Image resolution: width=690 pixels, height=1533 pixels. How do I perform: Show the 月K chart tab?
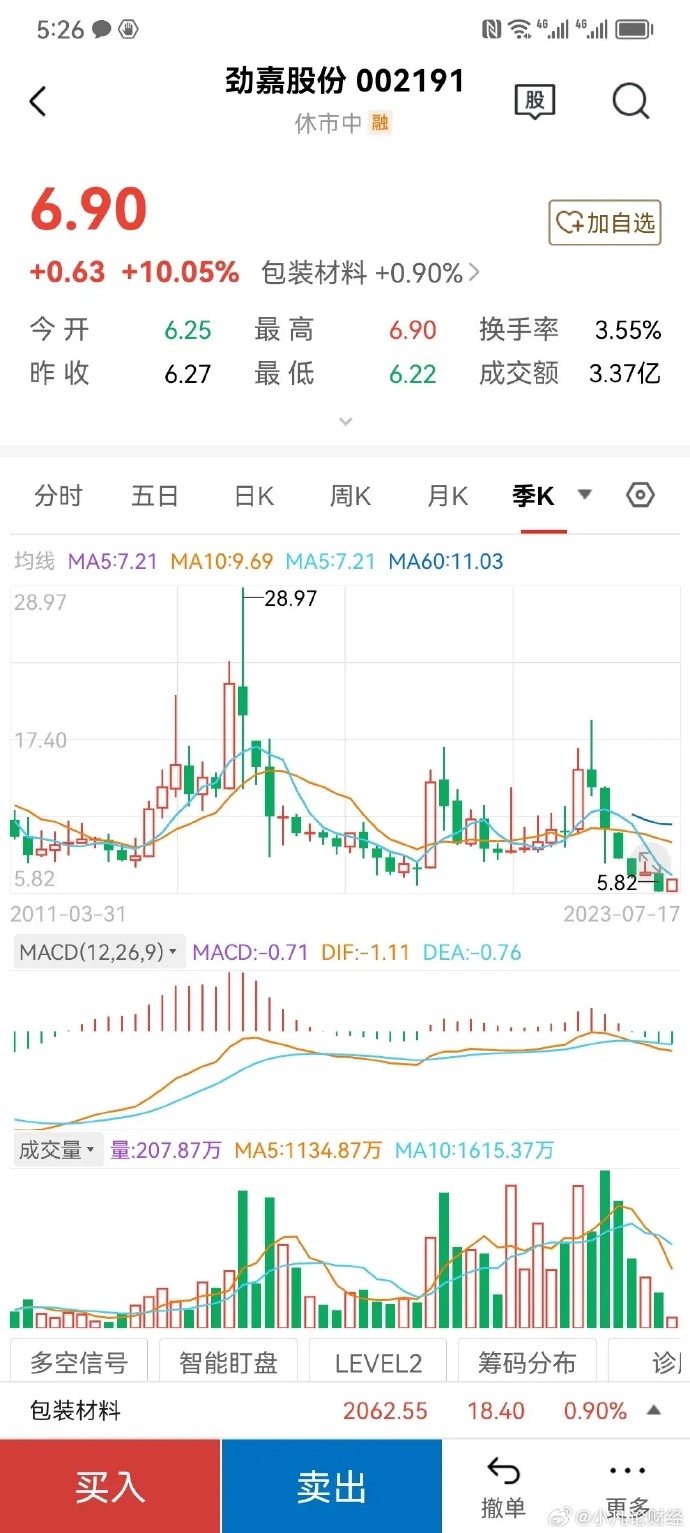[447, 496]
